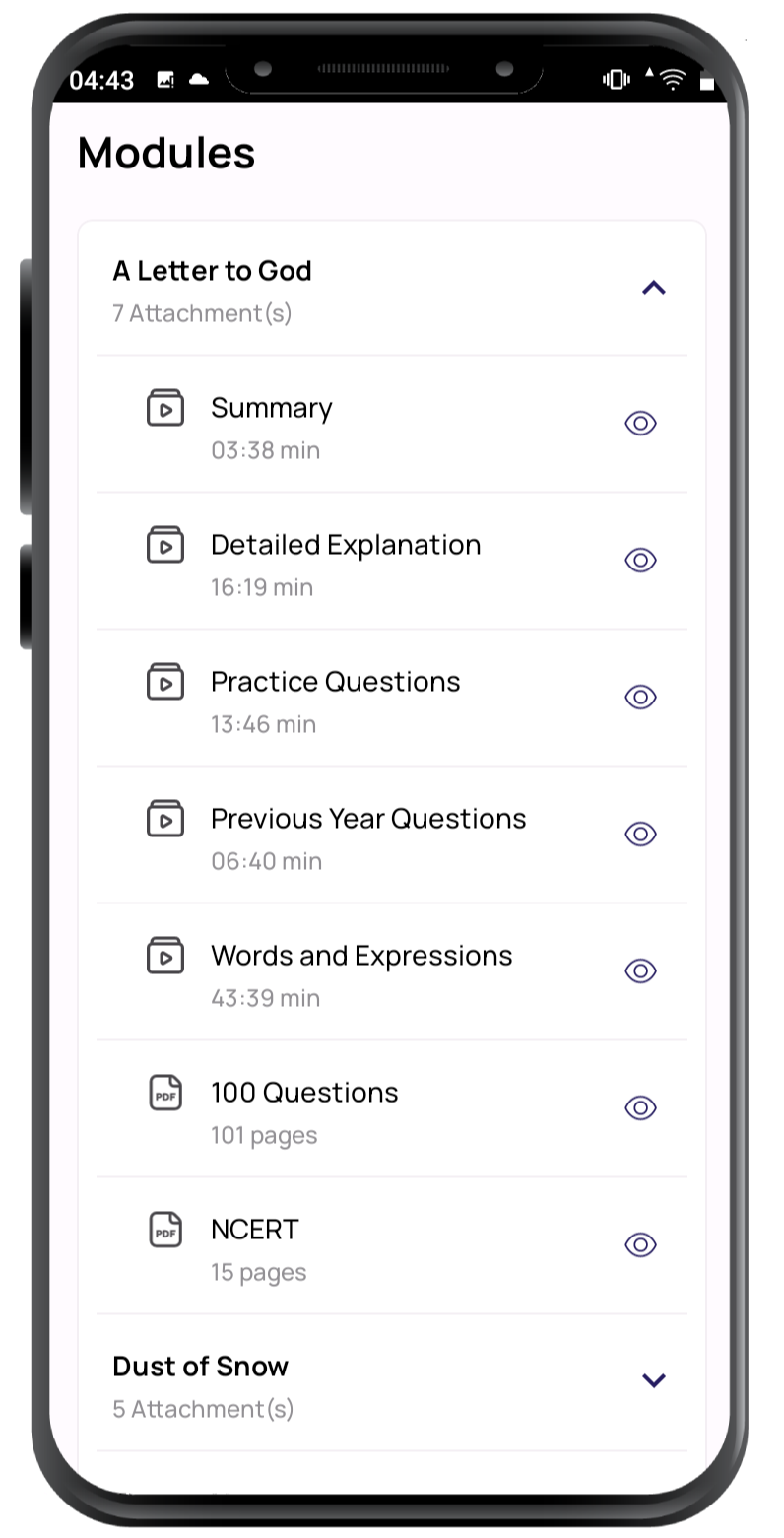View 100 Questions using its eye icon
Image resolution: width=784 pixels, height=1538 pixels.
coord(640,1108)
